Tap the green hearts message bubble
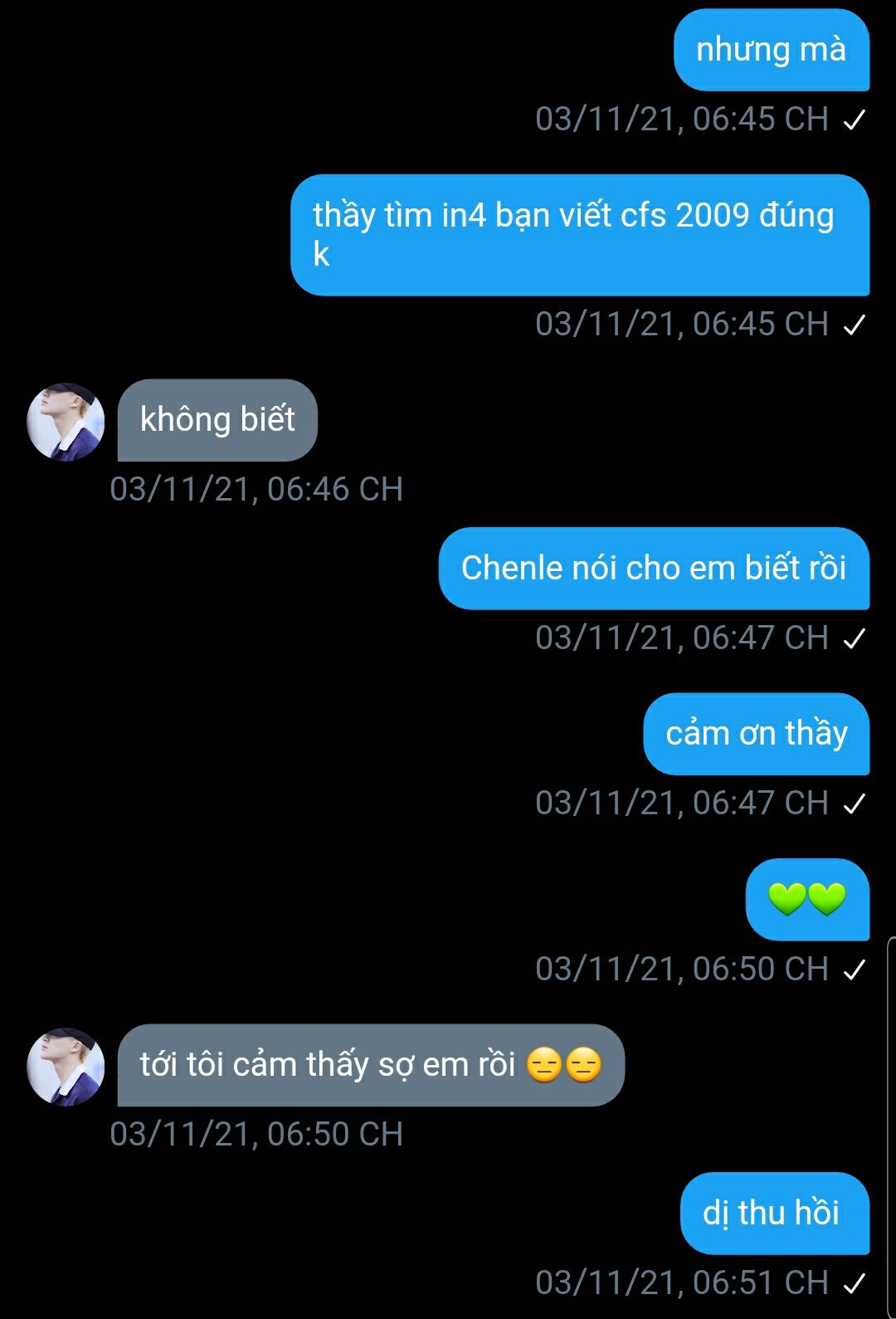The height and width of the screenshot is (1319, 896). click(806, 900)
